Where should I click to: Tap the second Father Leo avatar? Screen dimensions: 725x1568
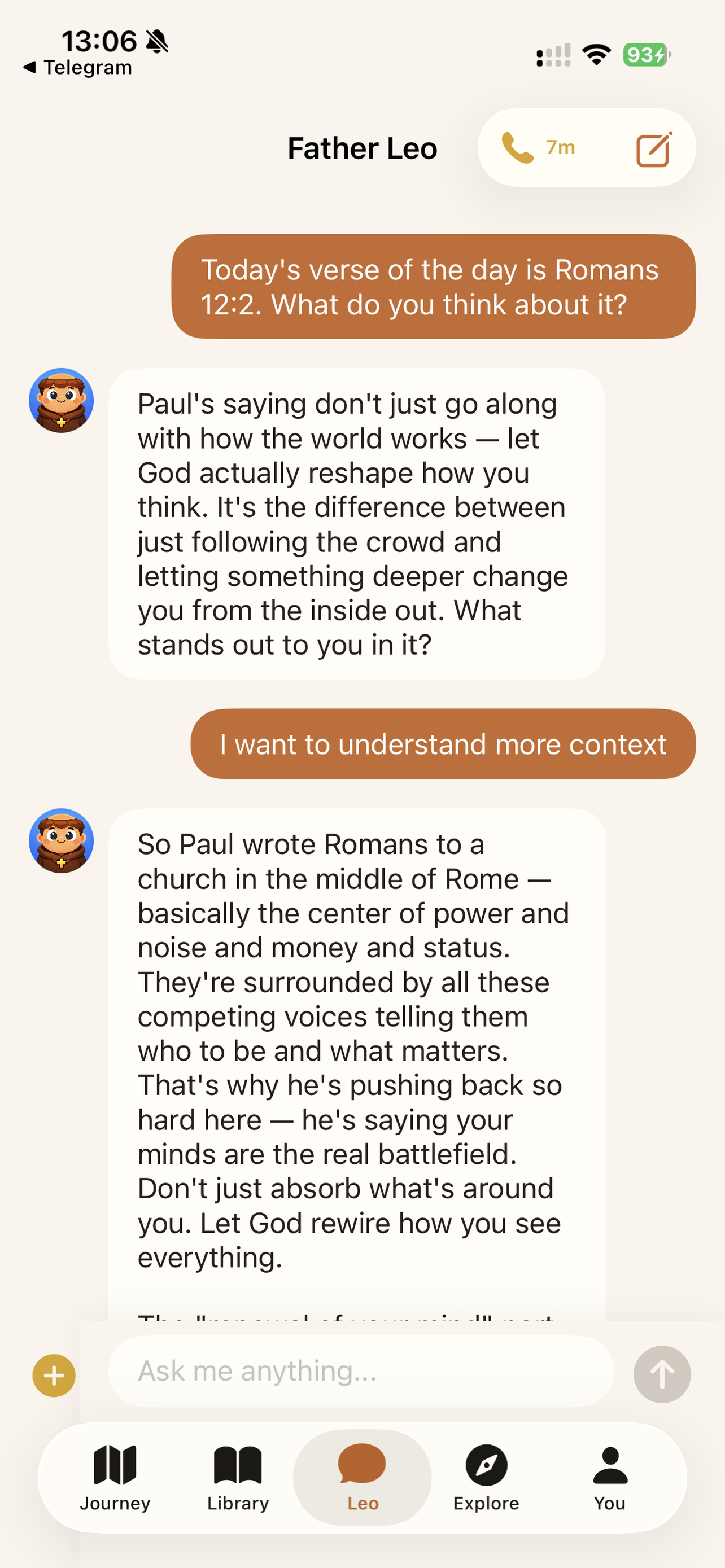62,841
